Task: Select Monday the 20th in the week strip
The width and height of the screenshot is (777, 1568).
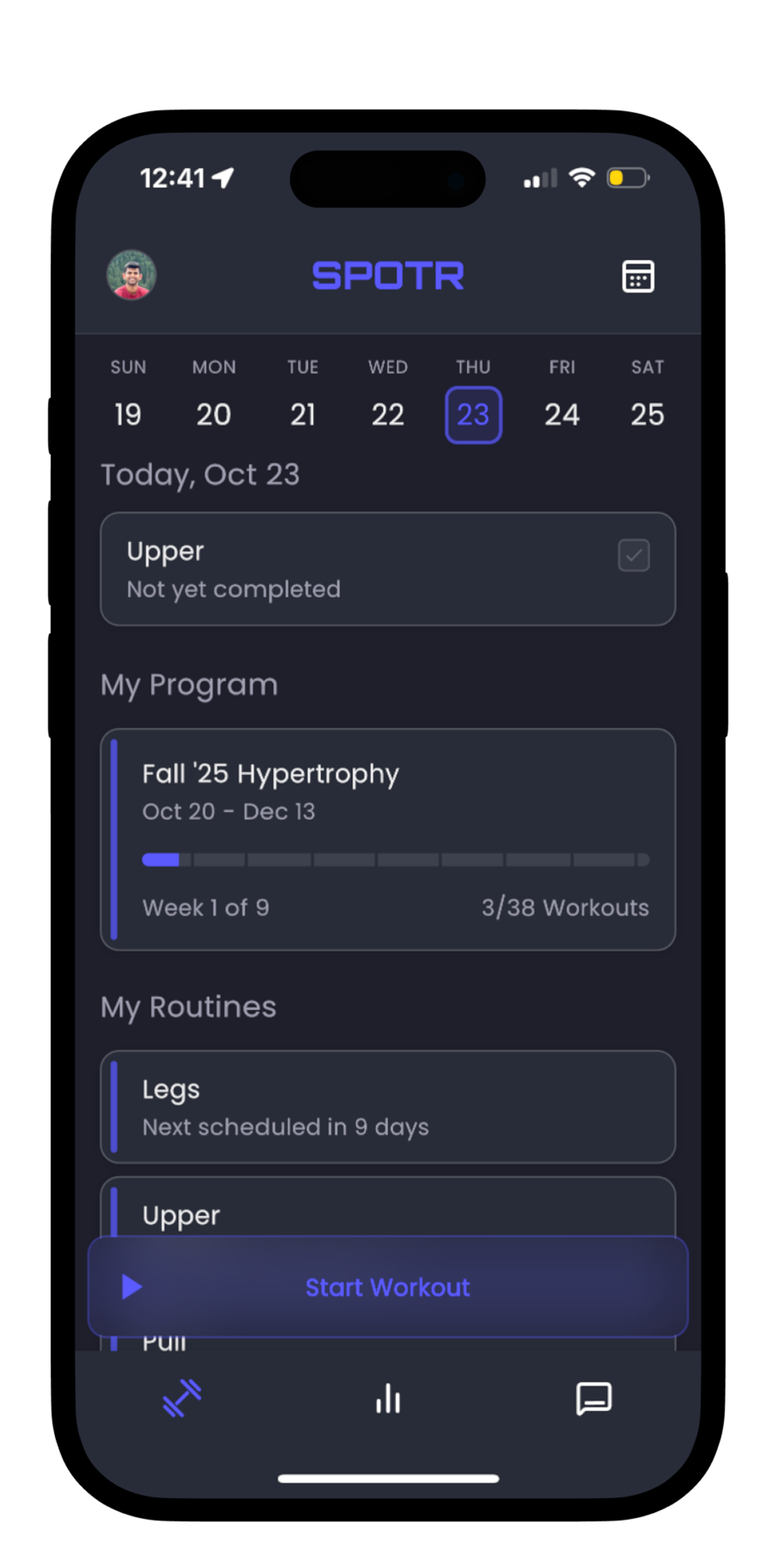Action: click(213, 414)
